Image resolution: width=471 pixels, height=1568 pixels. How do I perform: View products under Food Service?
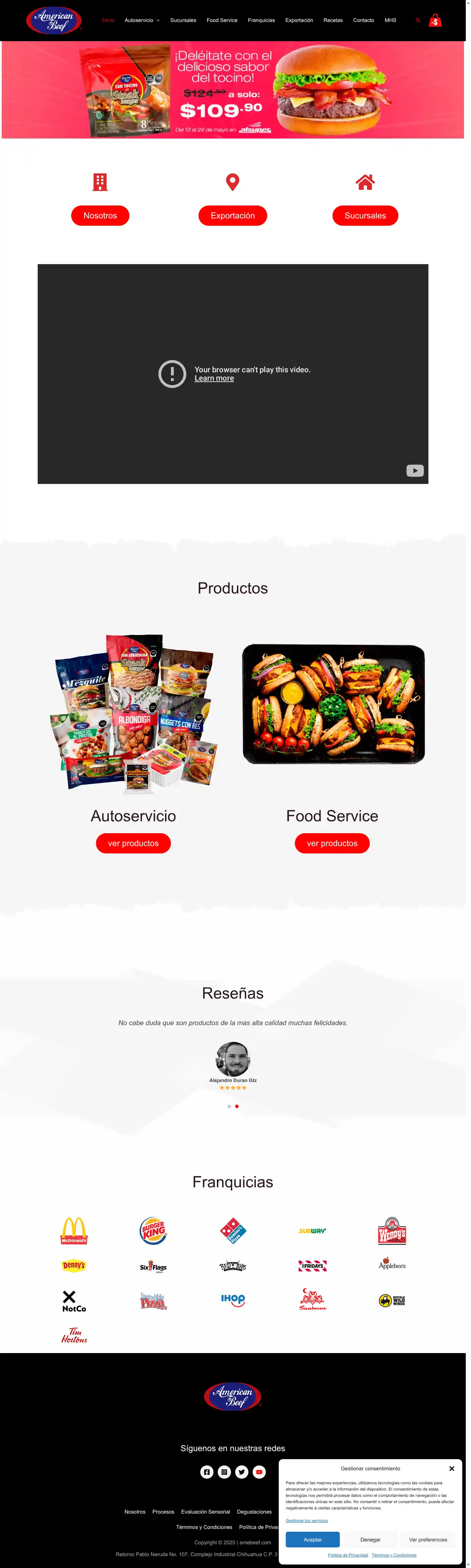tap(332, 843)
